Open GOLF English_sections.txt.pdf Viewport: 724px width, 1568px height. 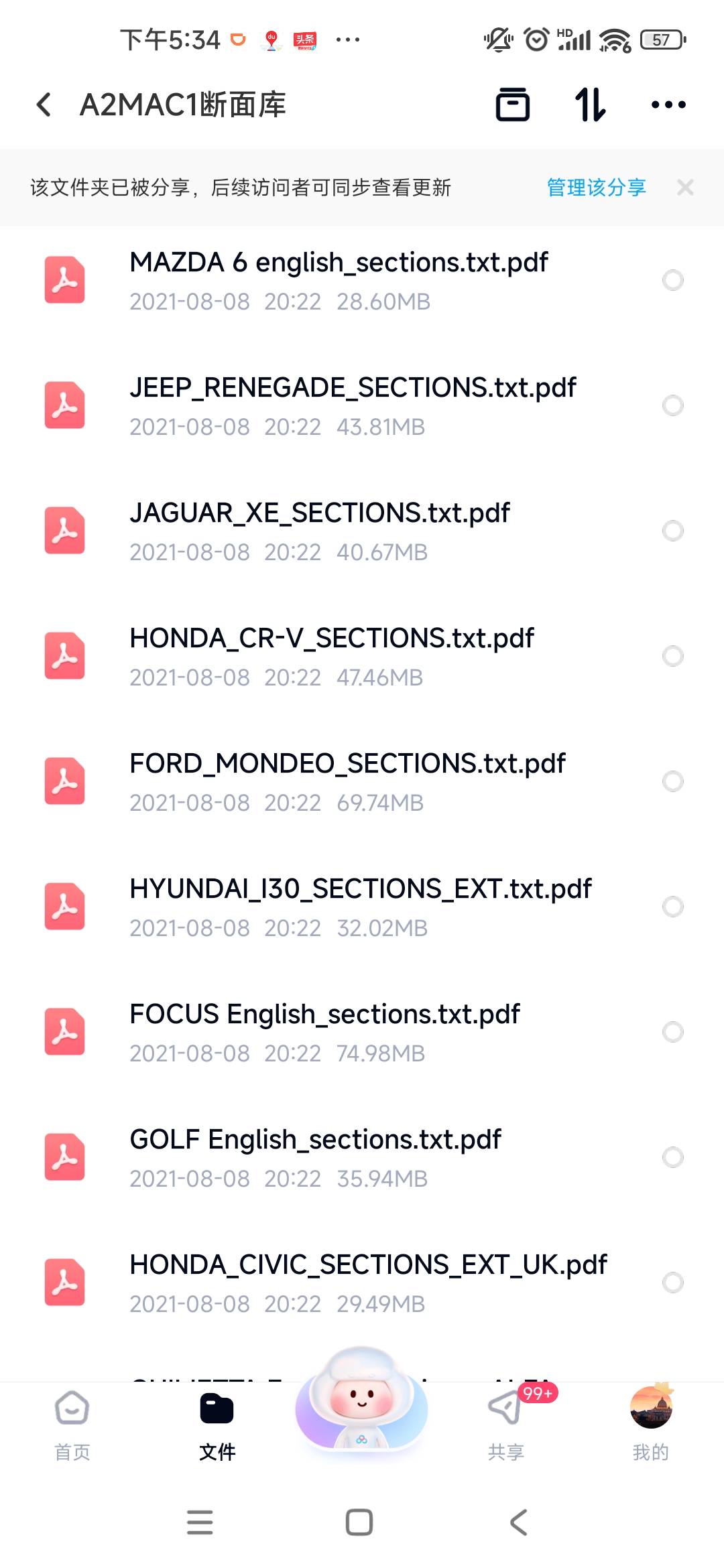(x=362, y=1157)
